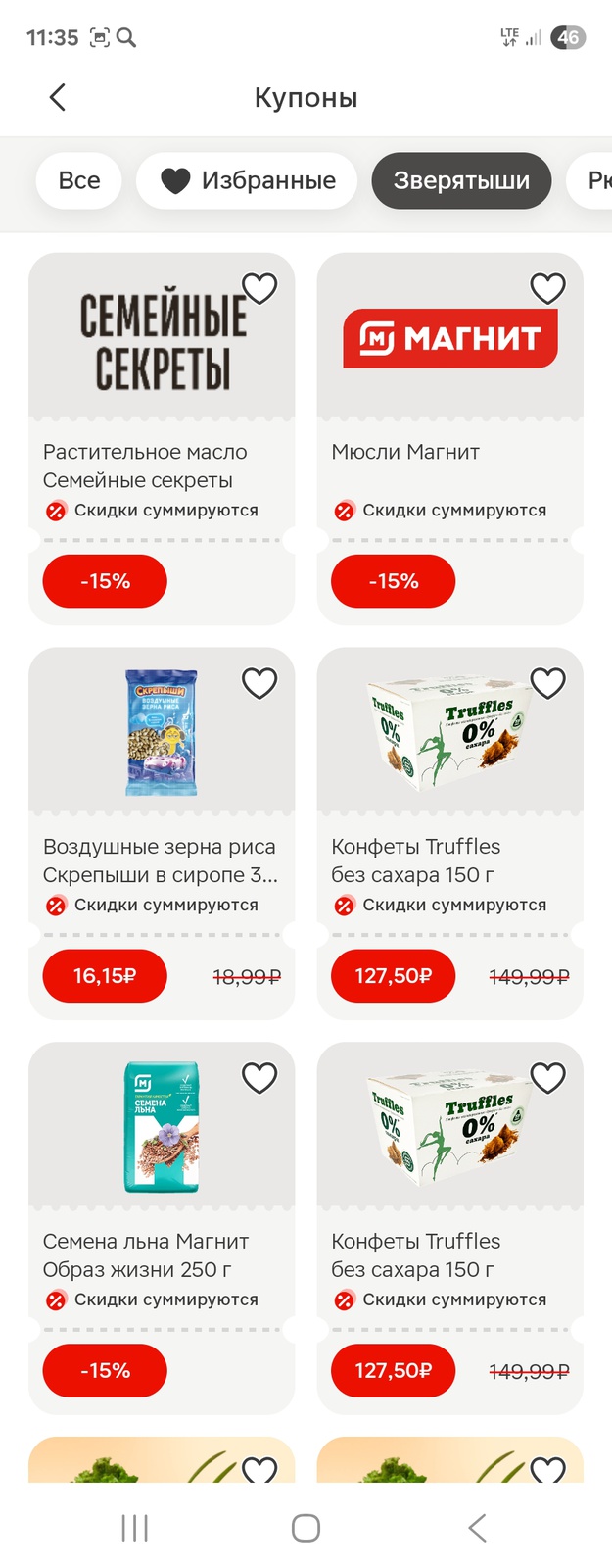Open recent apps from the navigation bar

click(134, 1527)
